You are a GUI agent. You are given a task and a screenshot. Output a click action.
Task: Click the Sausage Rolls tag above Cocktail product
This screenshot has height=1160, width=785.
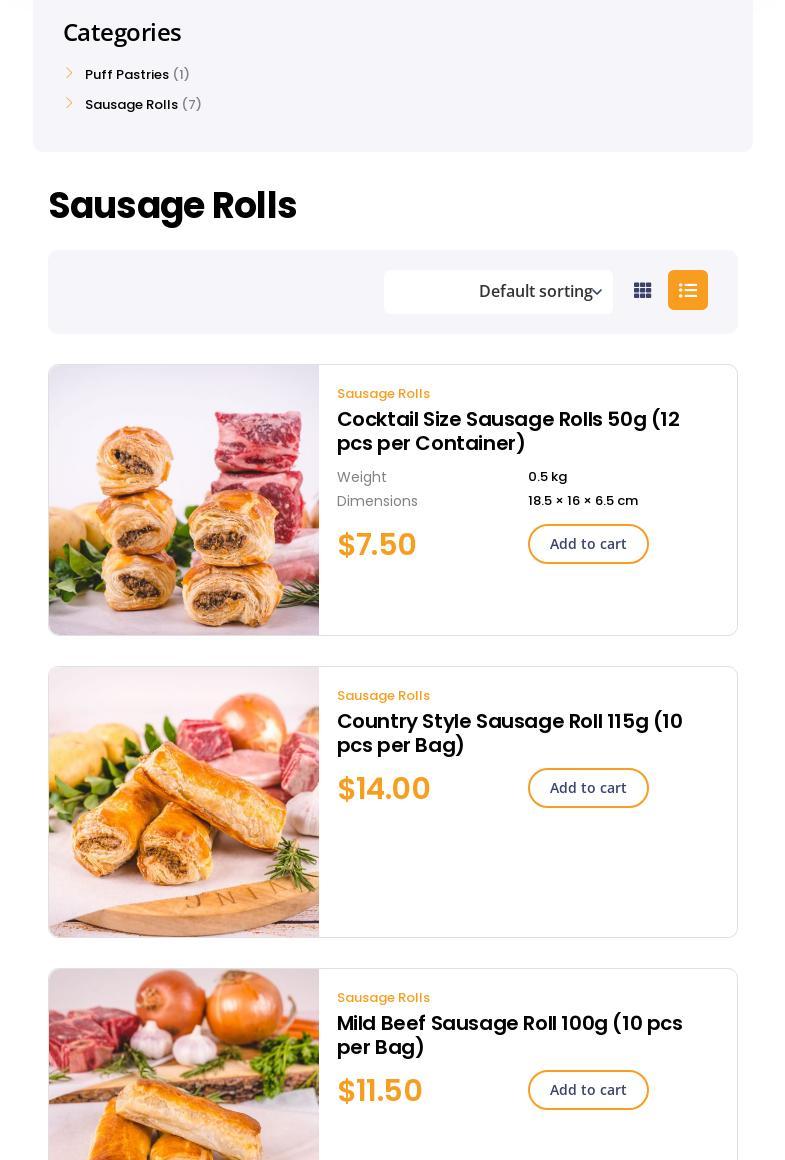tap(383, 393)
